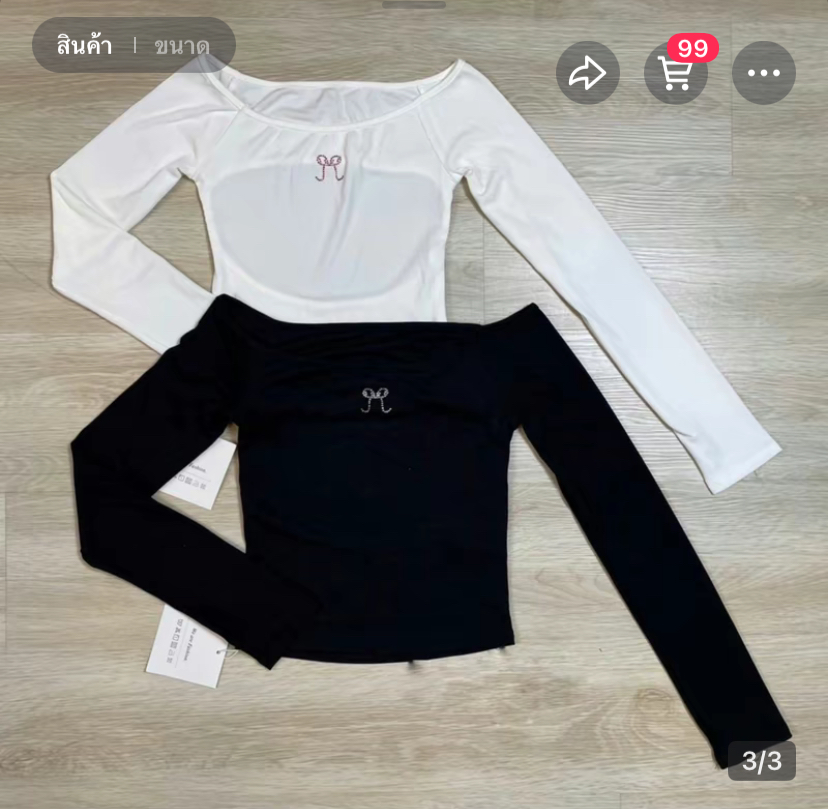Open the three-dot overflow menu

tap(764, 73)
